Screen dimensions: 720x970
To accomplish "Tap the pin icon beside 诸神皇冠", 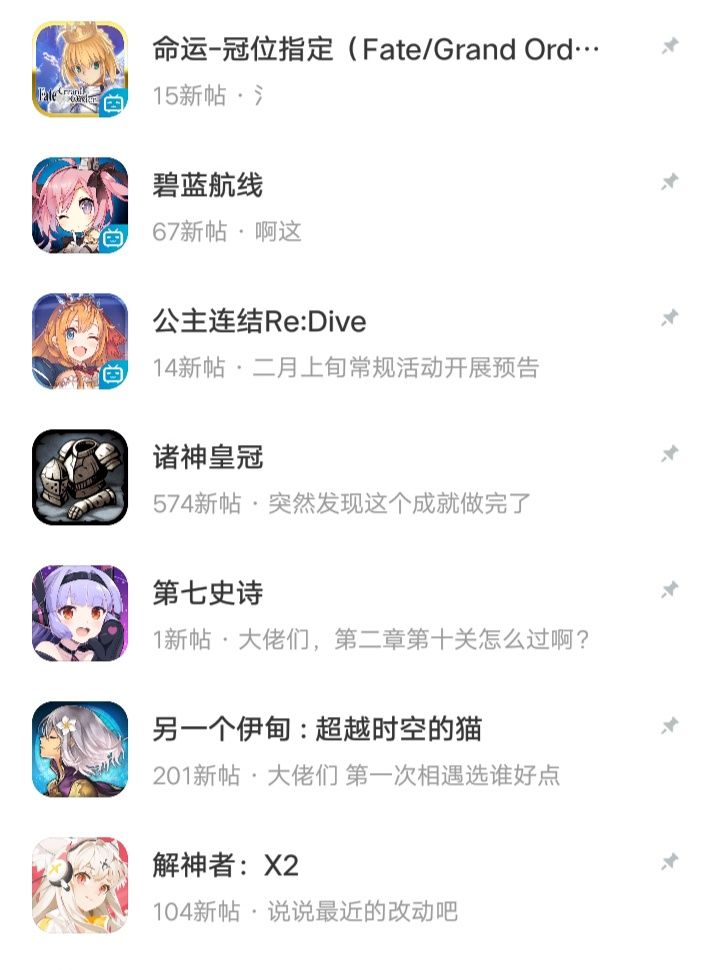I will [x=670, y=454].
